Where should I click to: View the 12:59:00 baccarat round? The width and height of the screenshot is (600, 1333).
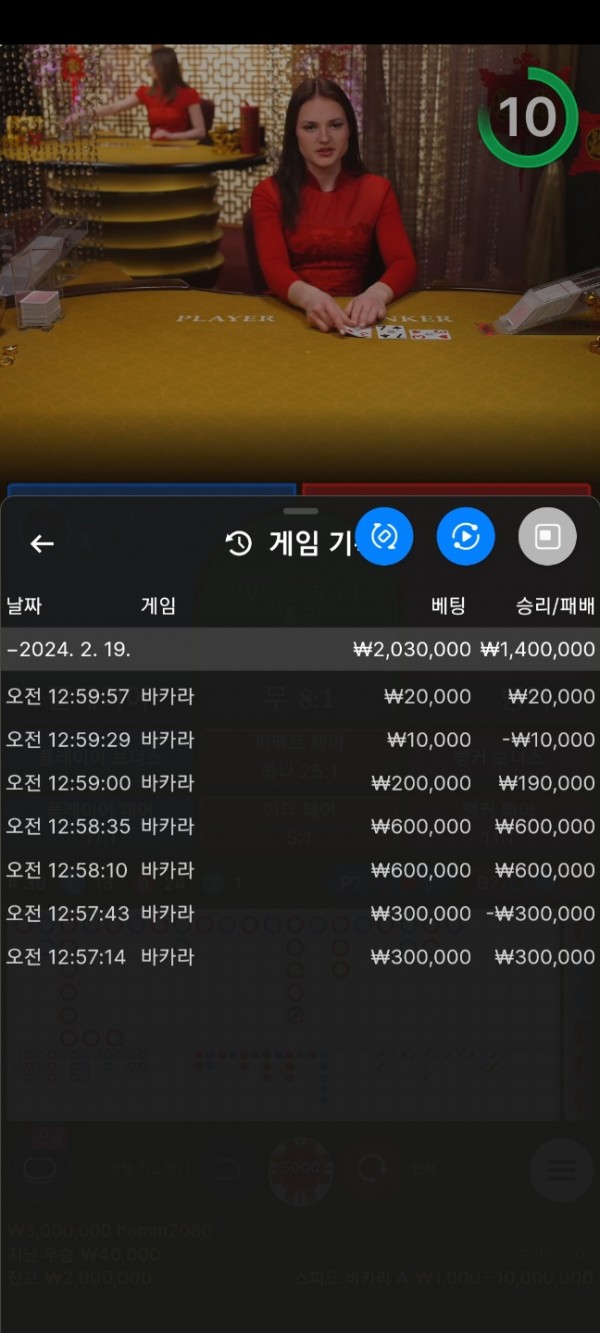pos(300,783)
